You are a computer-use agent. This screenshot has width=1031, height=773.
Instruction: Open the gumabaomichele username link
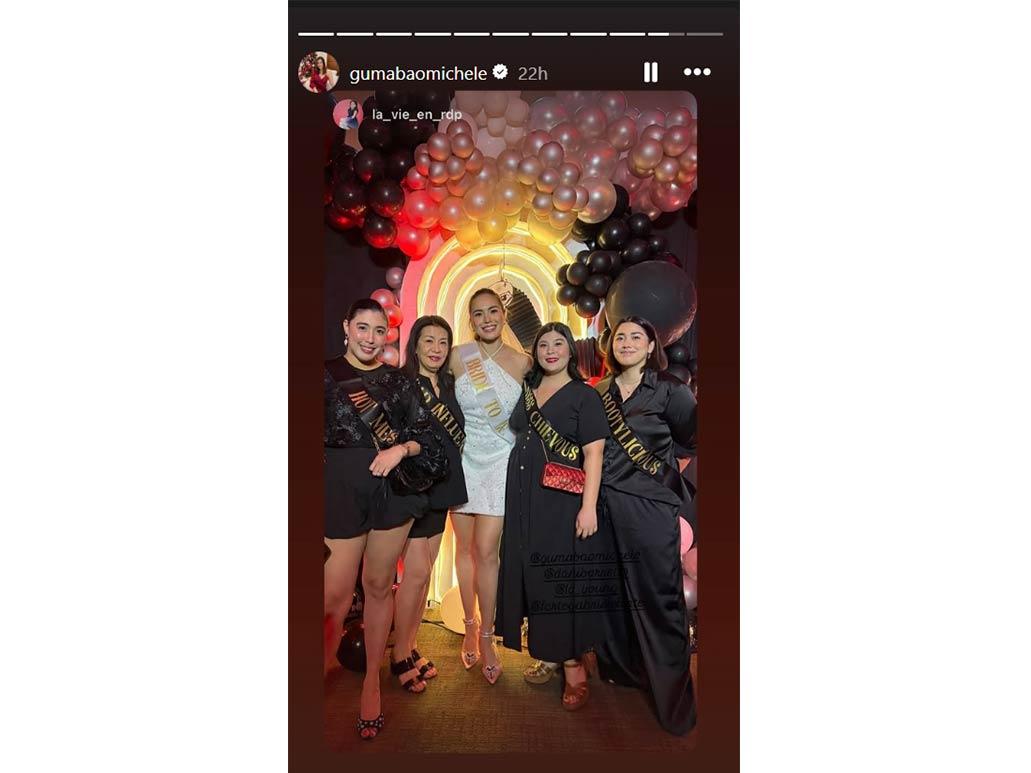[417, 73]
